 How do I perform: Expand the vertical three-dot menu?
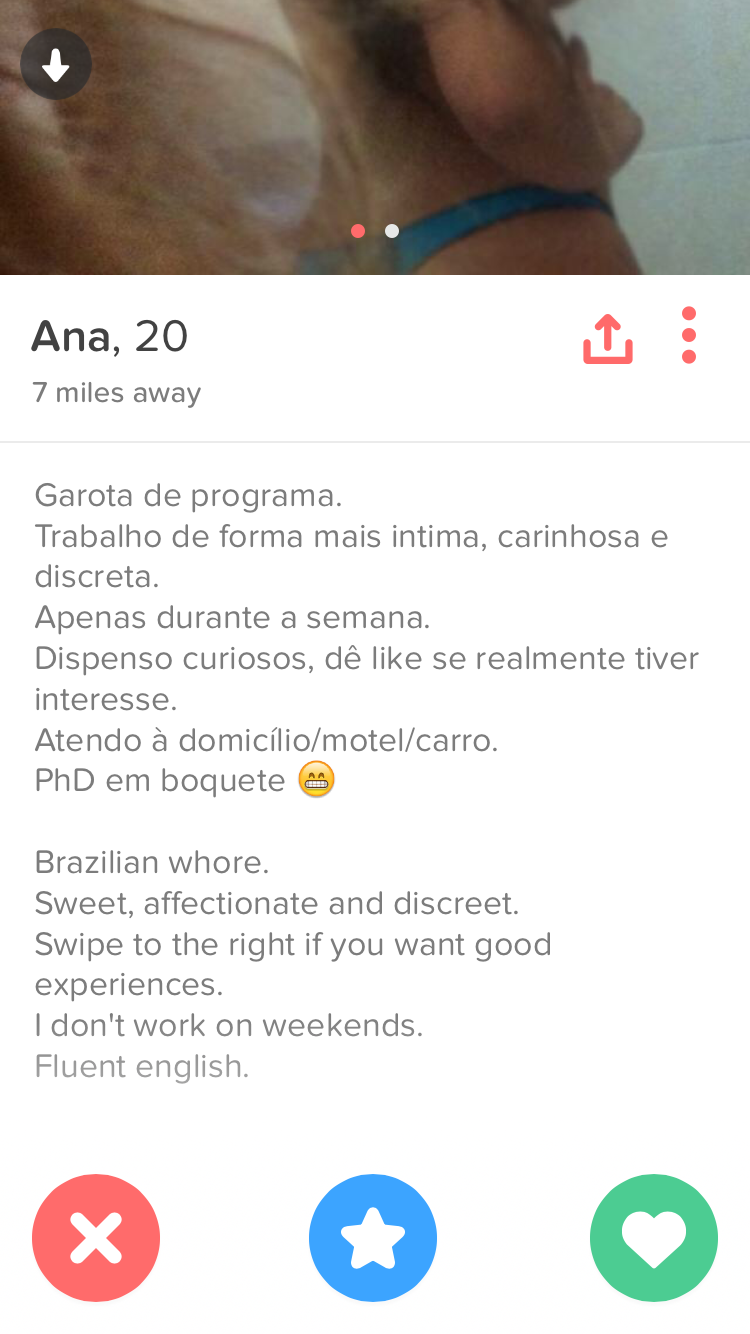pos(688,335)
